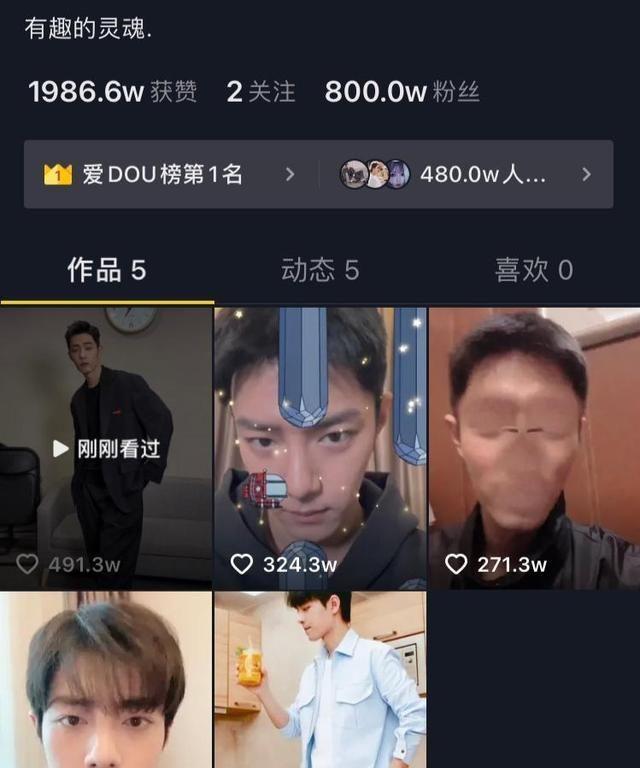This screenshot has height=768, width=640.
Task: Play the video with 324.3w likes
Action: [x=320, y=448]
